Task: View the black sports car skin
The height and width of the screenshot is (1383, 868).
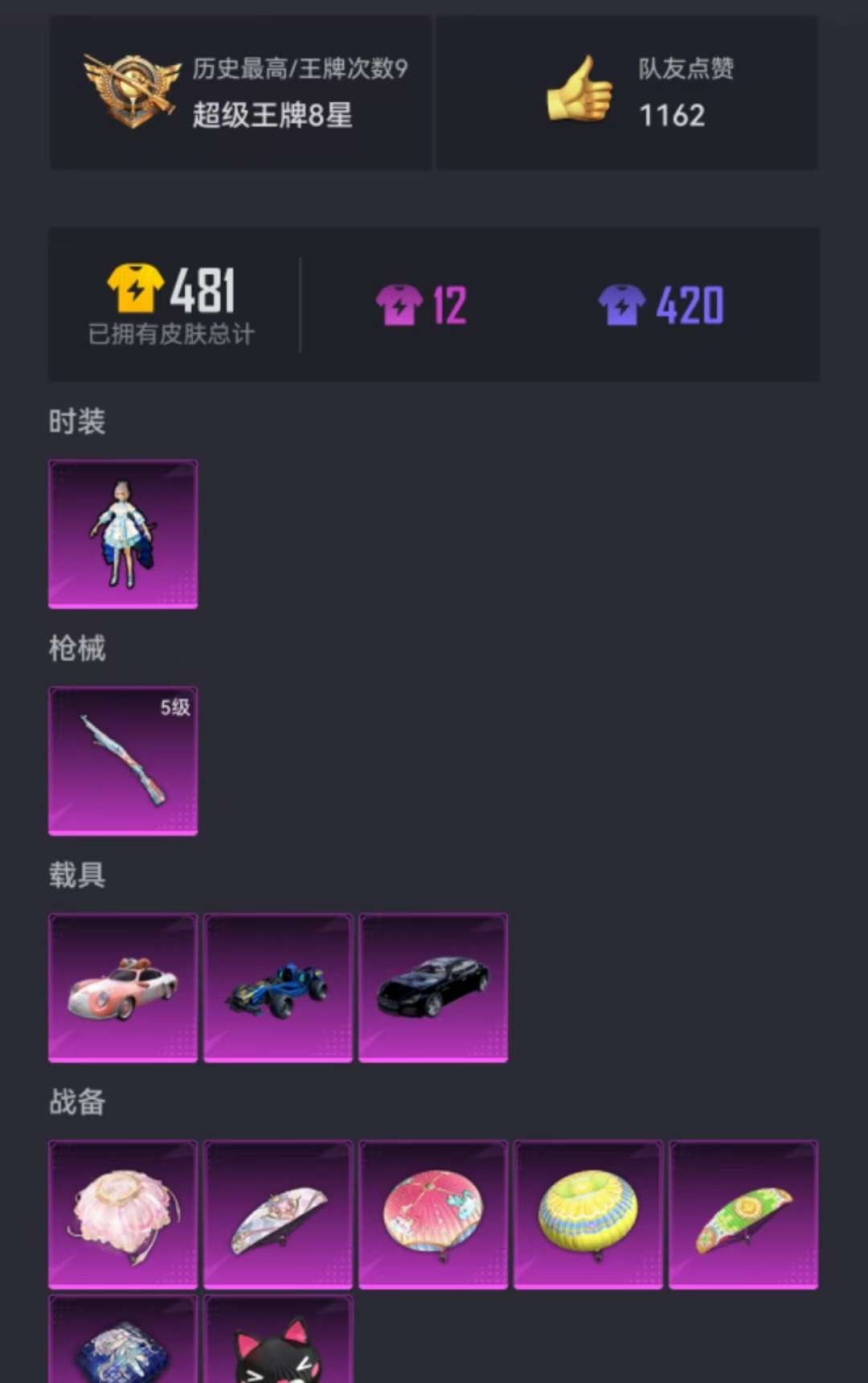Action: (x=433, y=987)
